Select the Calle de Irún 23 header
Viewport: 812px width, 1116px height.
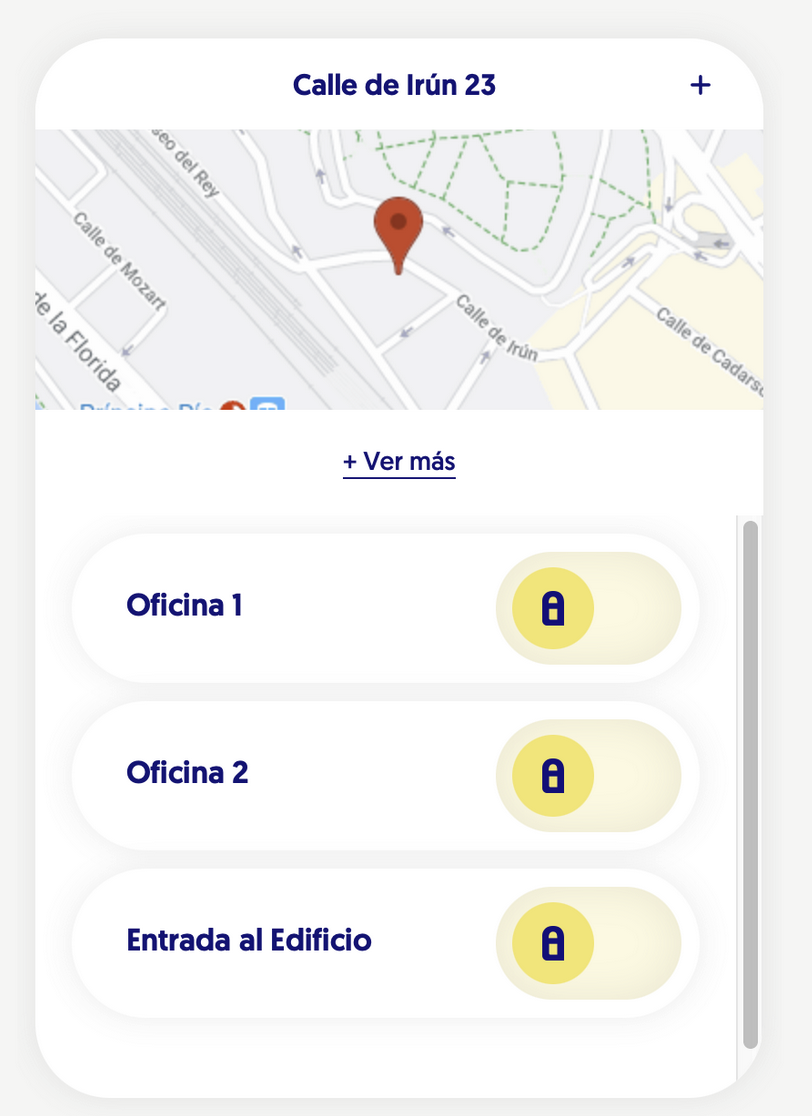[395, 85]
